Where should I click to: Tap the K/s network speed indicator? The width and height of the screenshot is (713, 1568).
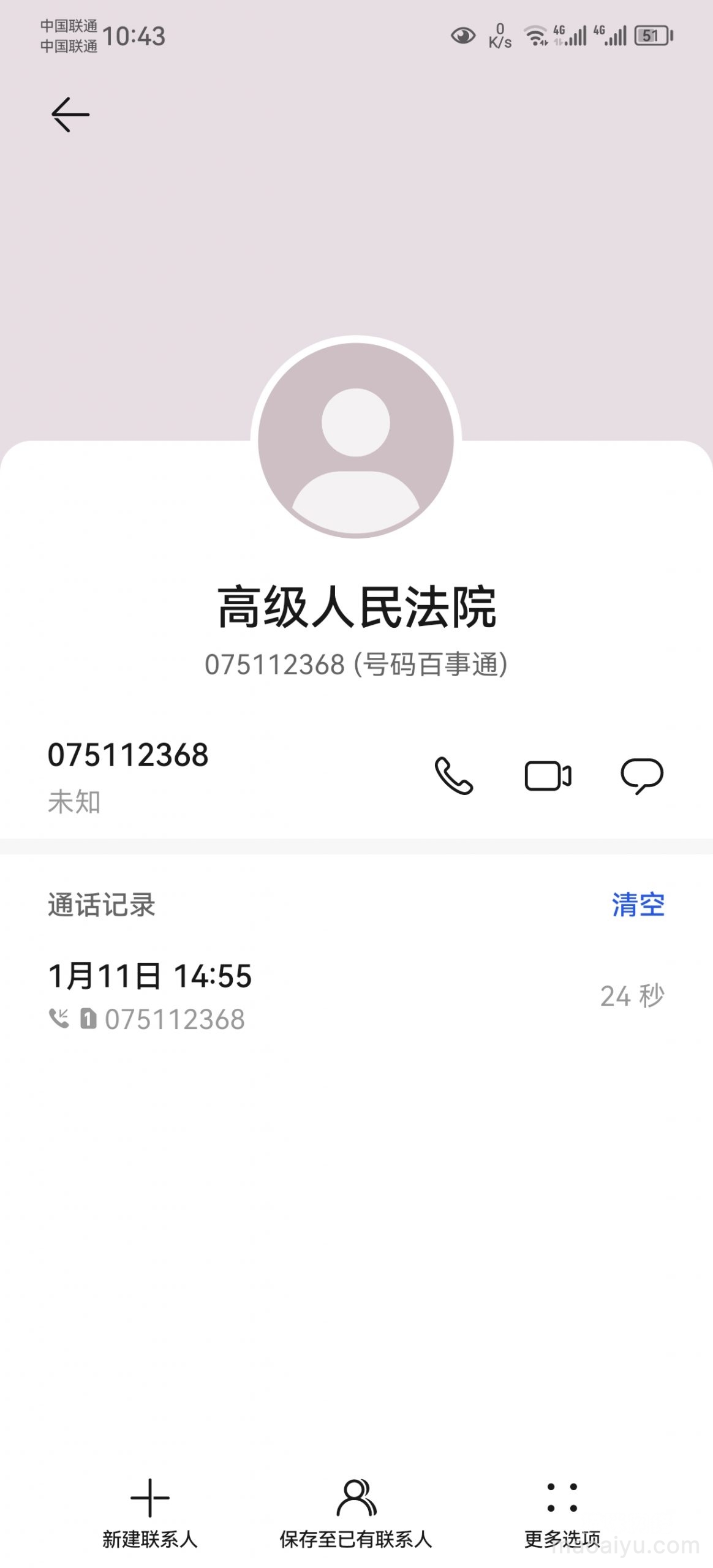pyautogui.click(x=502, y=37)
